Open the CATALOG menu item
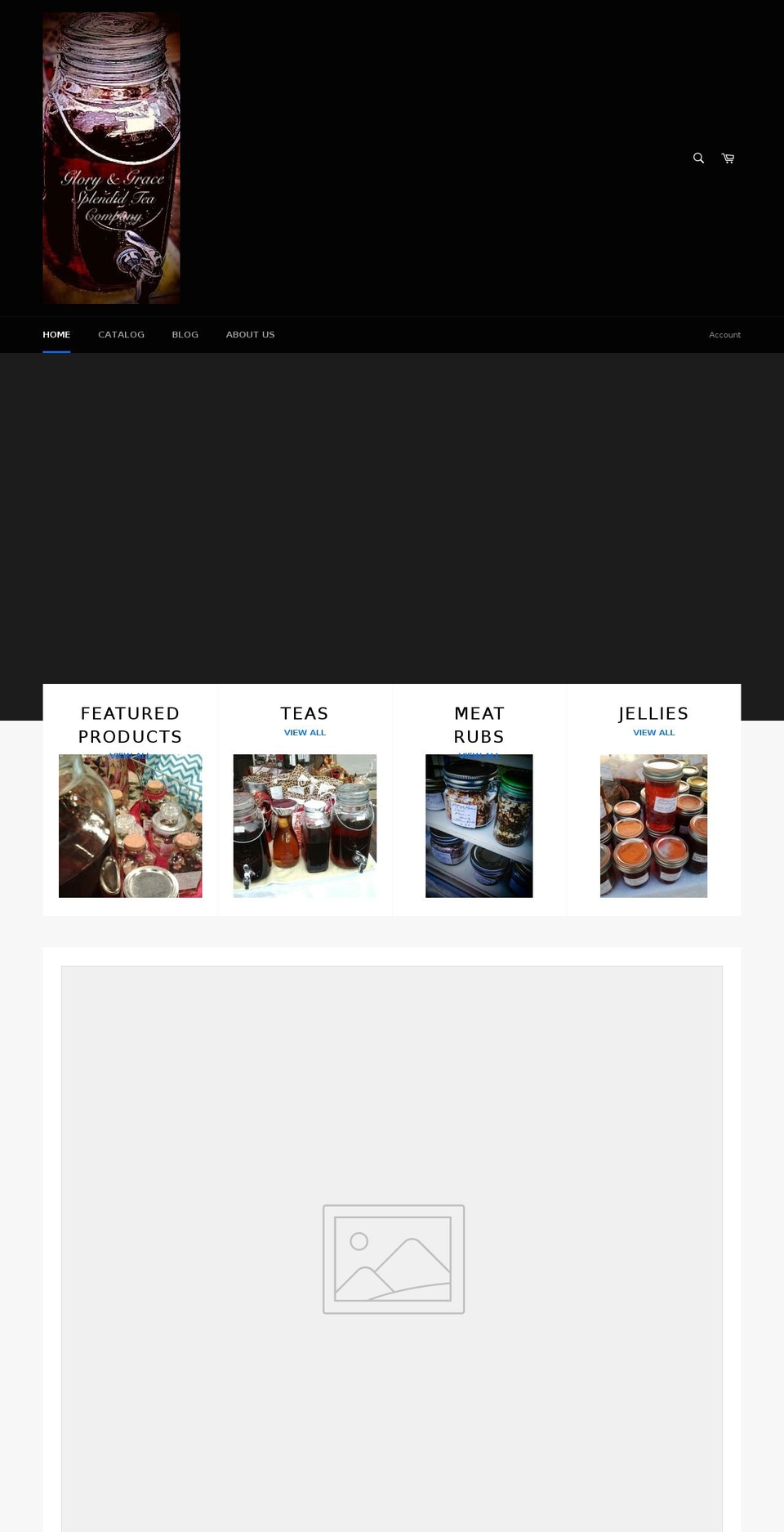Screen dimensions: 784x1532 click(121, 334)
